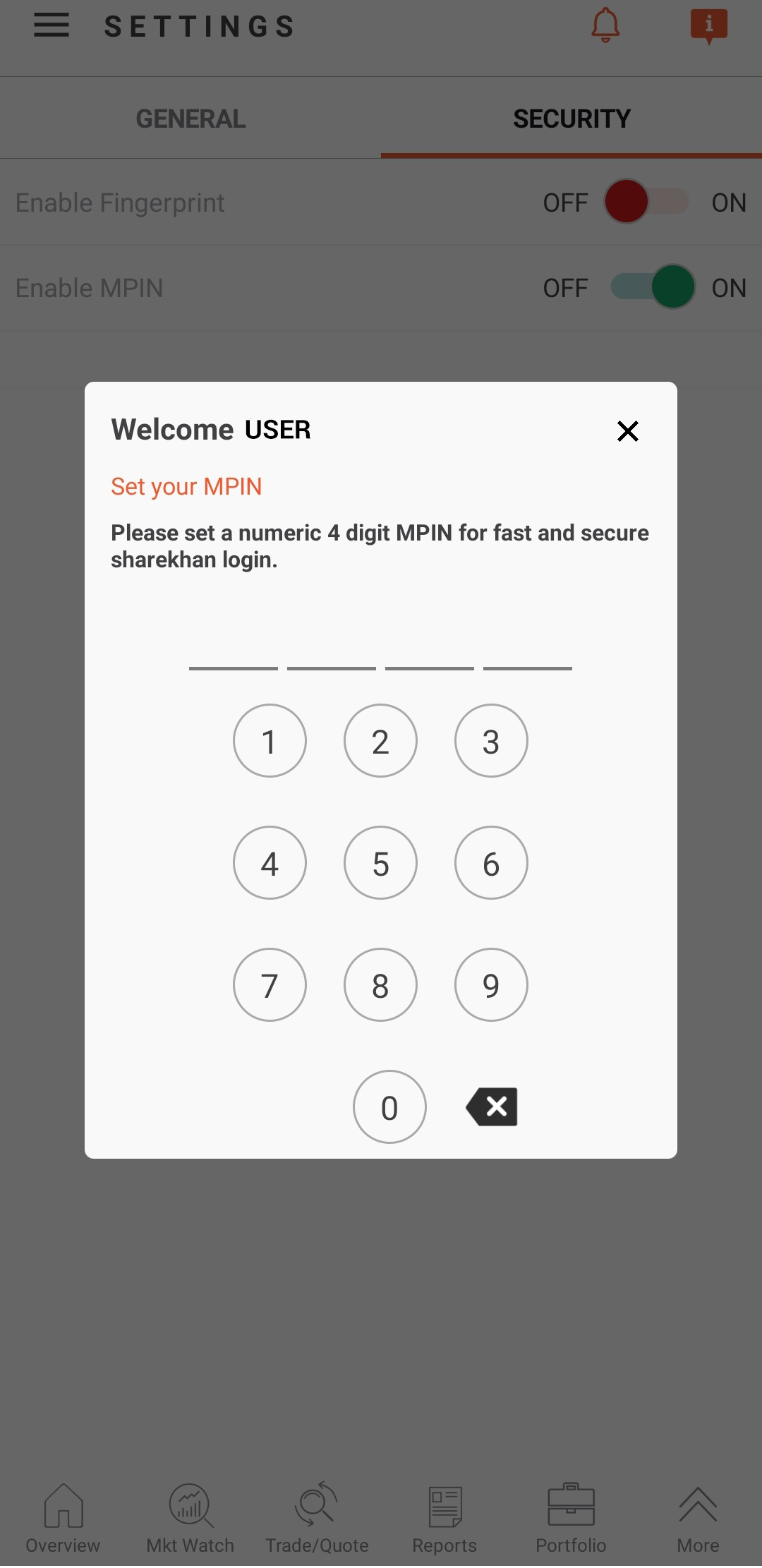Image resolution: width=762 pixels, height=1568 pixels.
Task: Choose digit 6 on the keypad
Action: click(491, 863)
